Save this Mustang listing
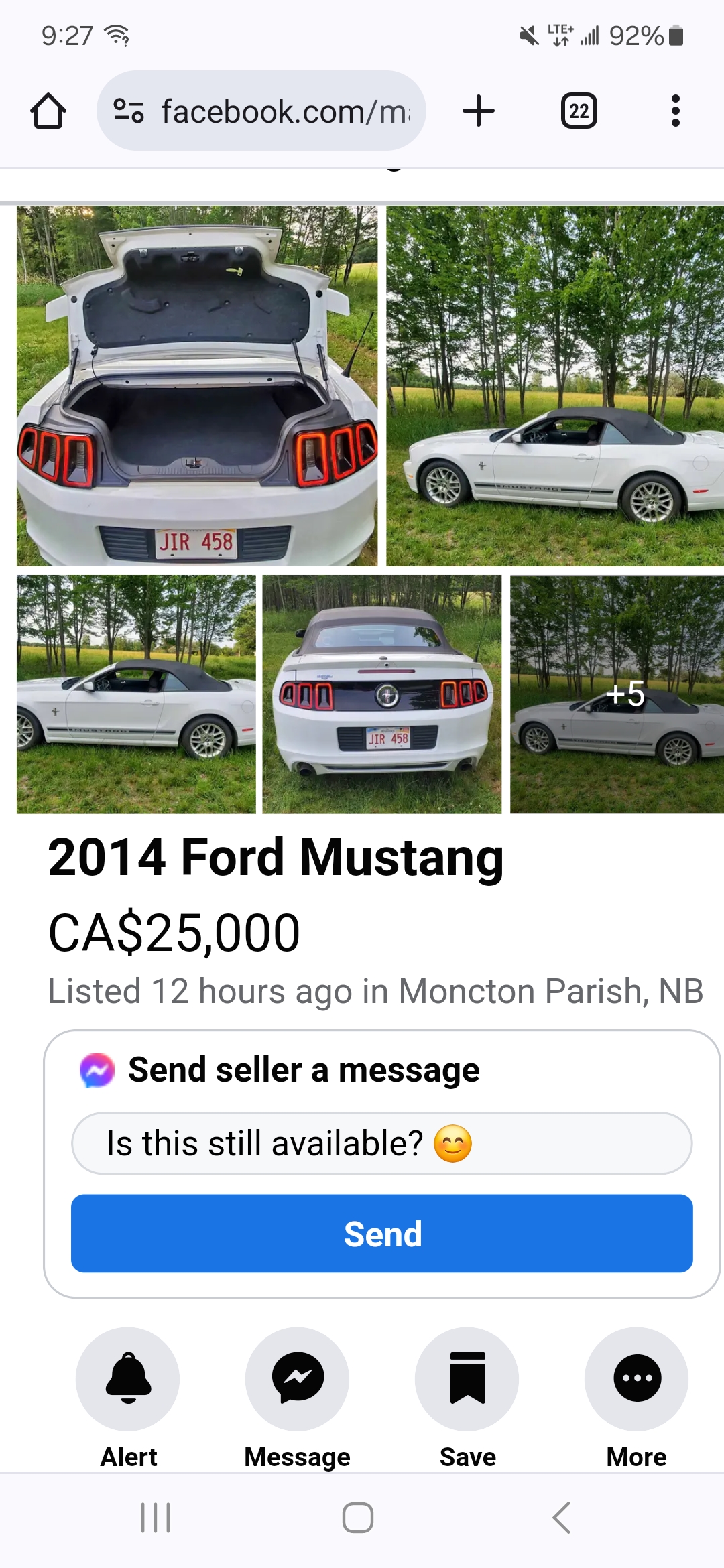 click(x=467, y=1379)
